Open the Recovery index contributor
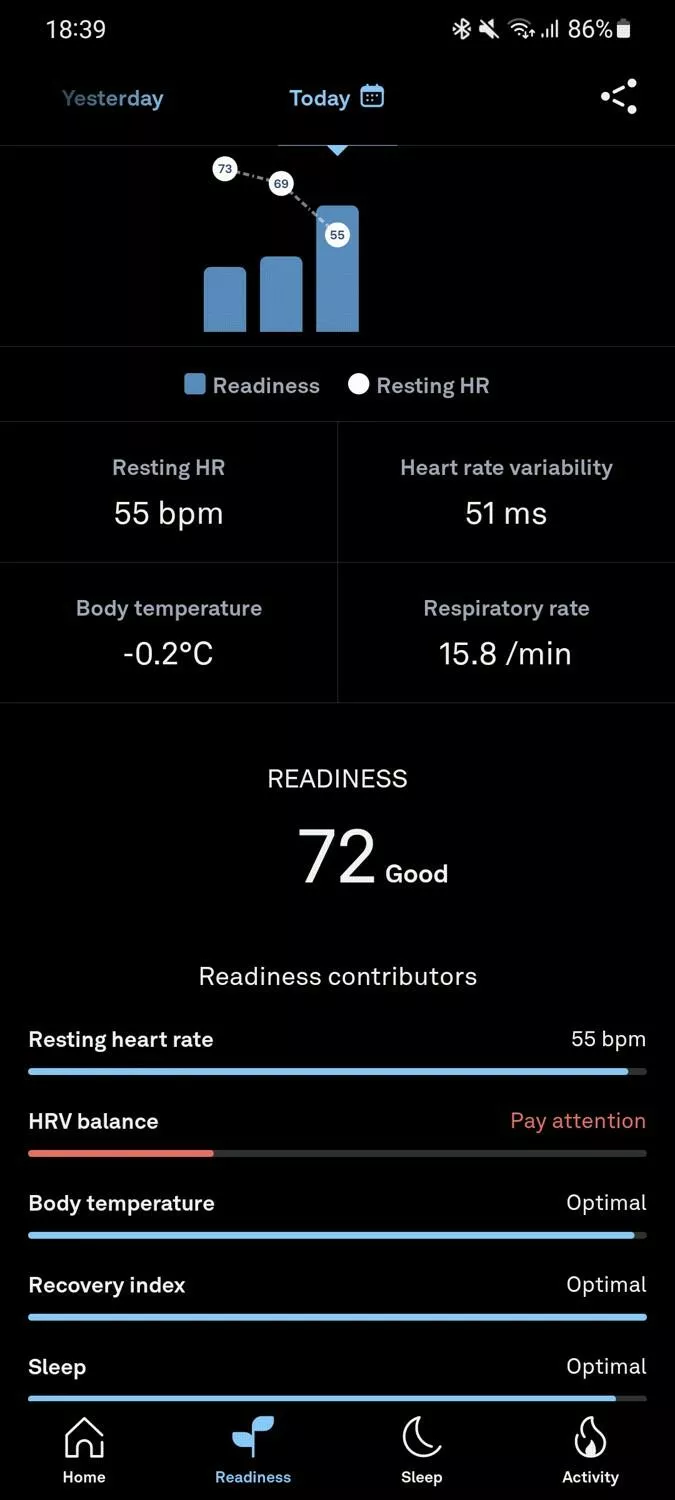The width and height of the screenshot is (675, 1500). point(337,1296)
